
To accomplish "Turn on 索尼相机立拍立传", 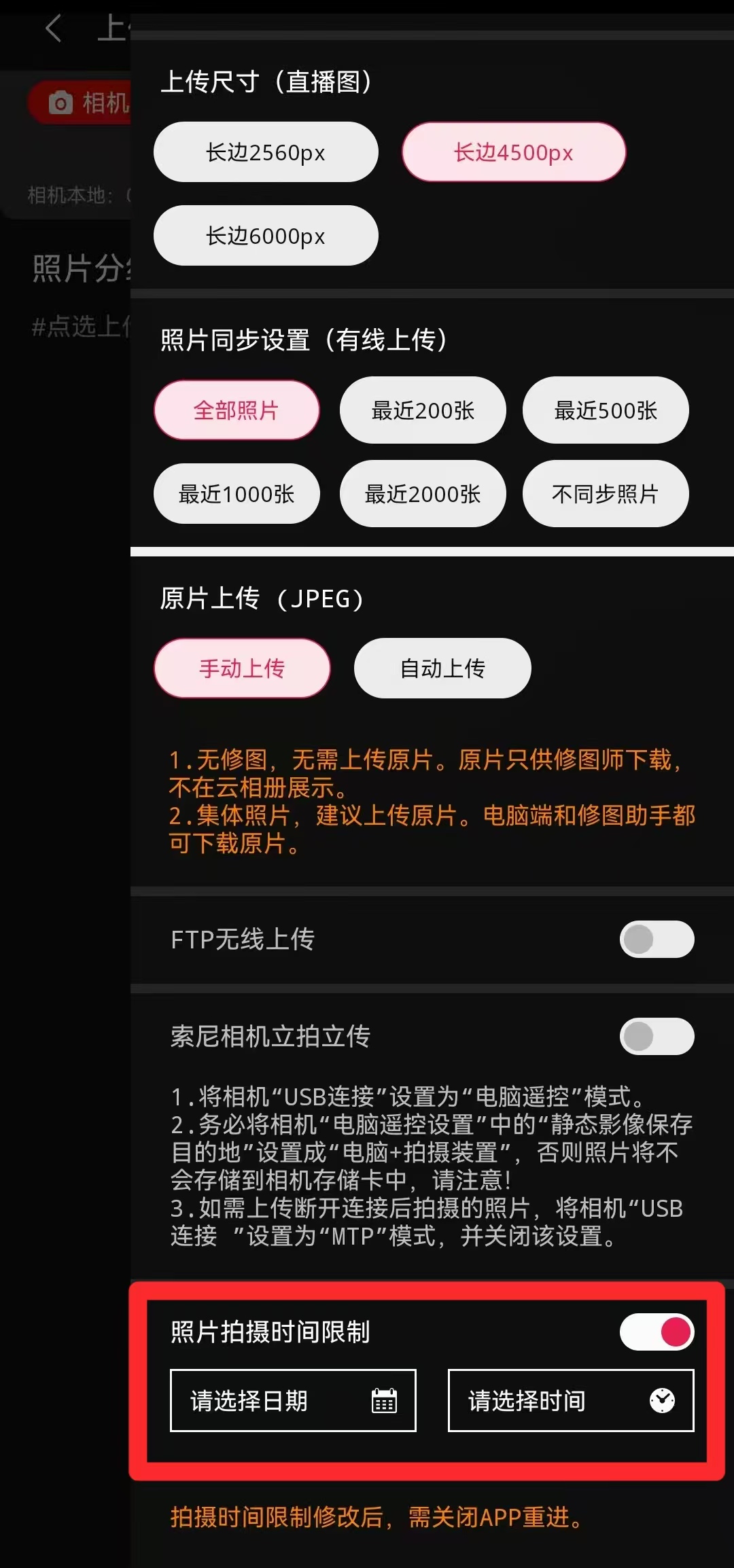I will (657, 1037).
